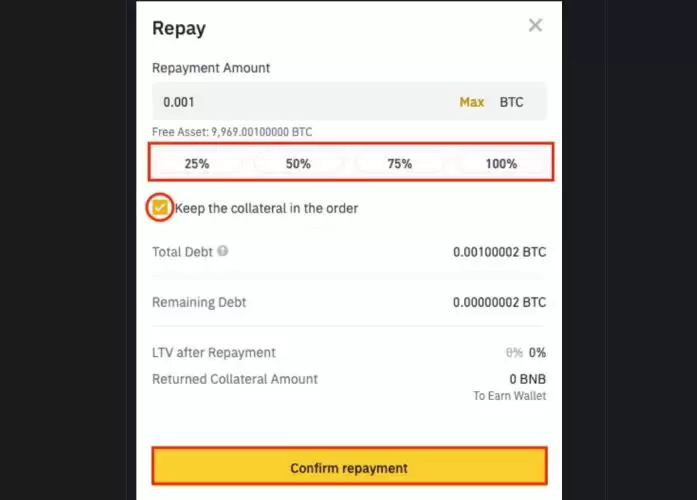Tap Max to fill full amount

click(x=471, y=102)
